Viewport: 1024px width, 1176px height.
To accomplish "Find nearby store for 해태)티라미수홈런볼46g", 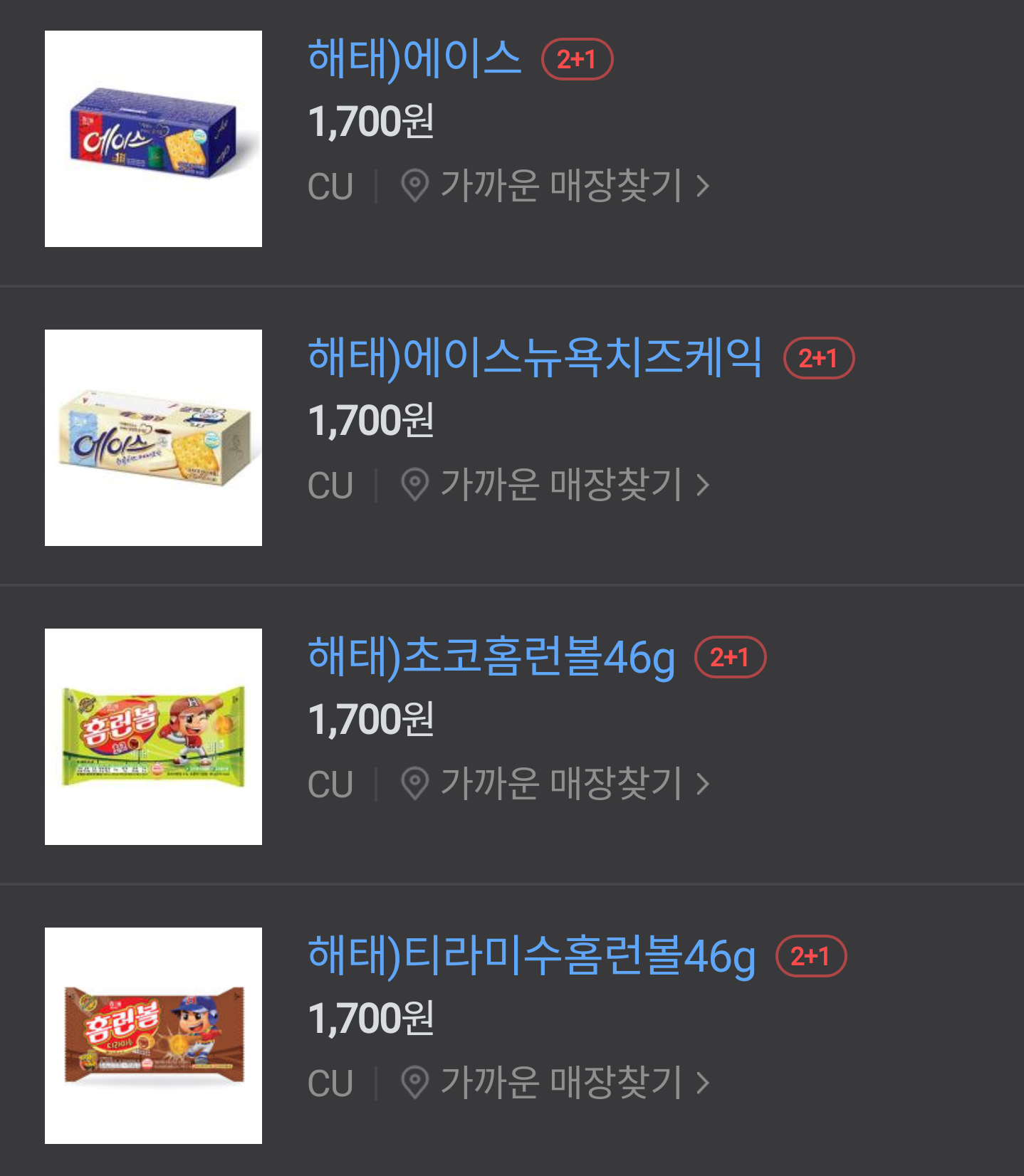I will coord(556,1083).
